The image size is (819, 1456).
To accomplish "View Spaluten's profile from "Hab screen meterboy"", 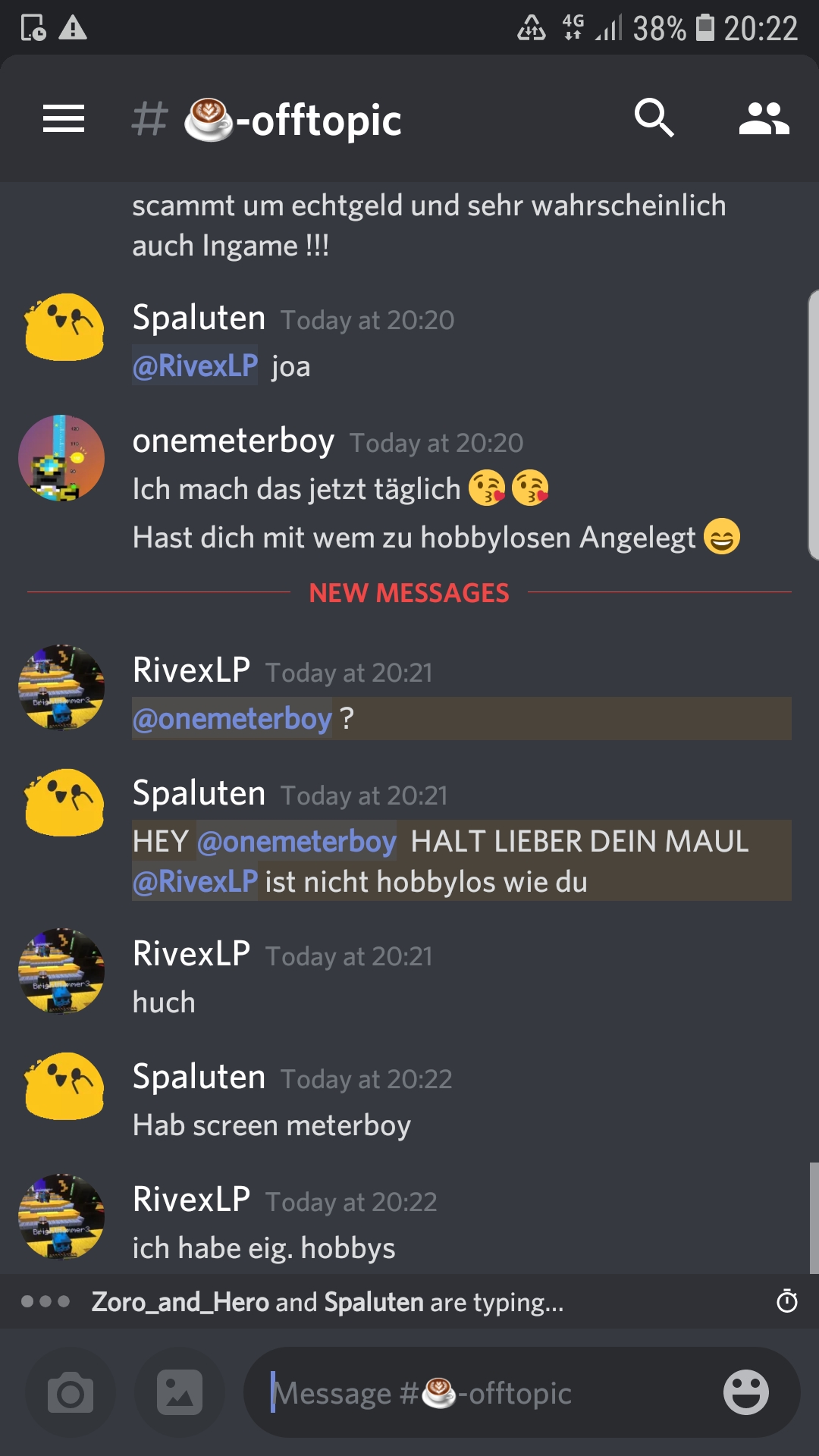I will pos(64,1086).
